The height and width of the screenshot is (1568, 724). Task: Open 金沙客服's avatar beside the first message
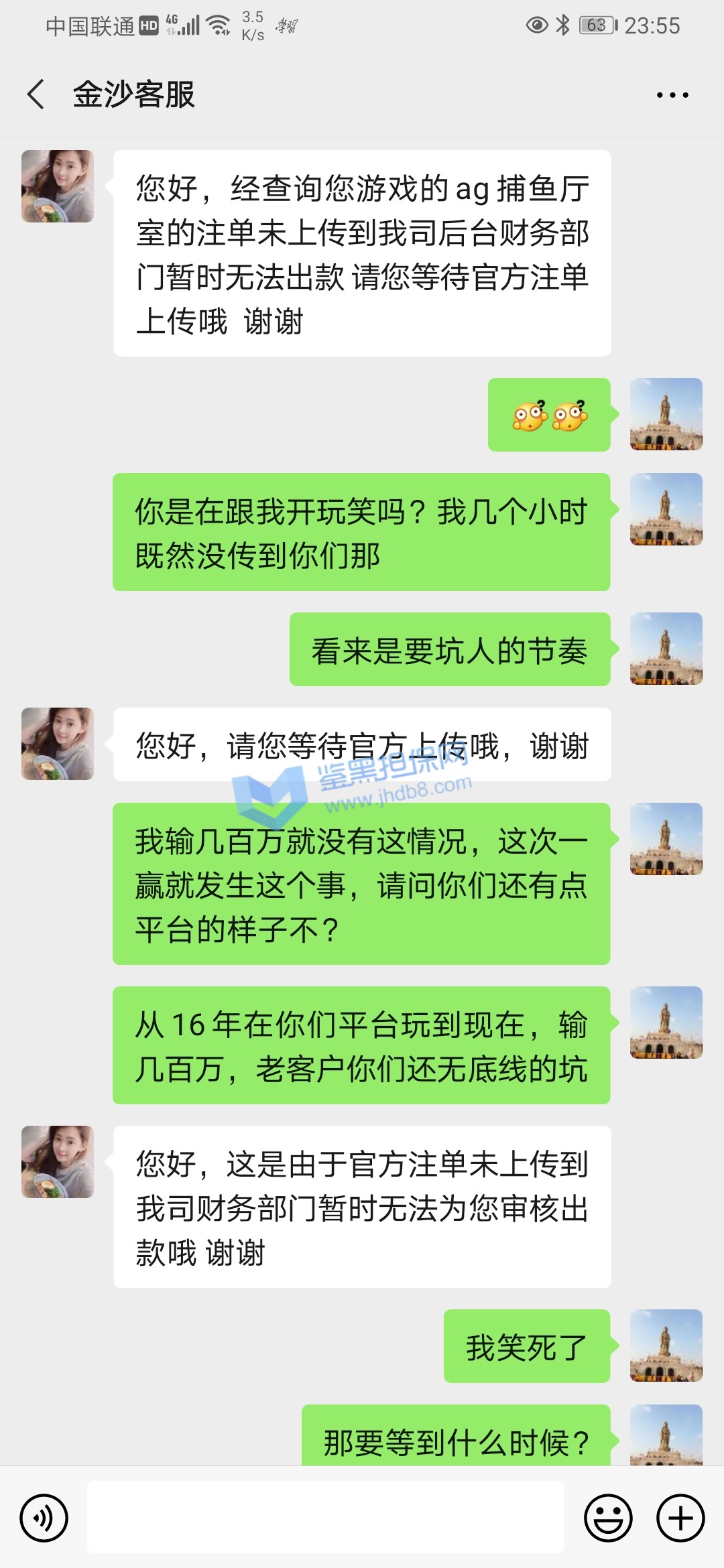coord(58,186)
